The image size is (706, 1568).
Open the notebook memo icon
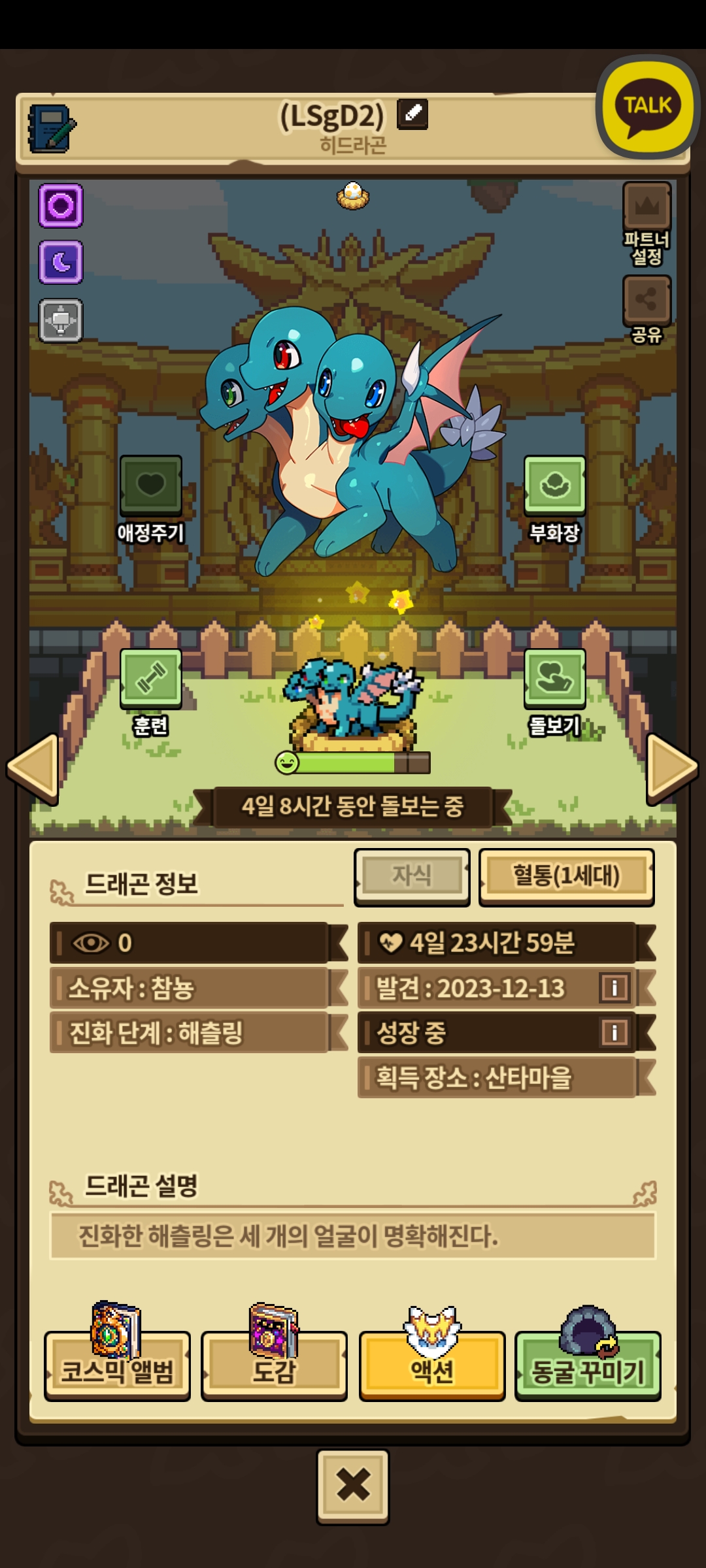pos(52,129)
